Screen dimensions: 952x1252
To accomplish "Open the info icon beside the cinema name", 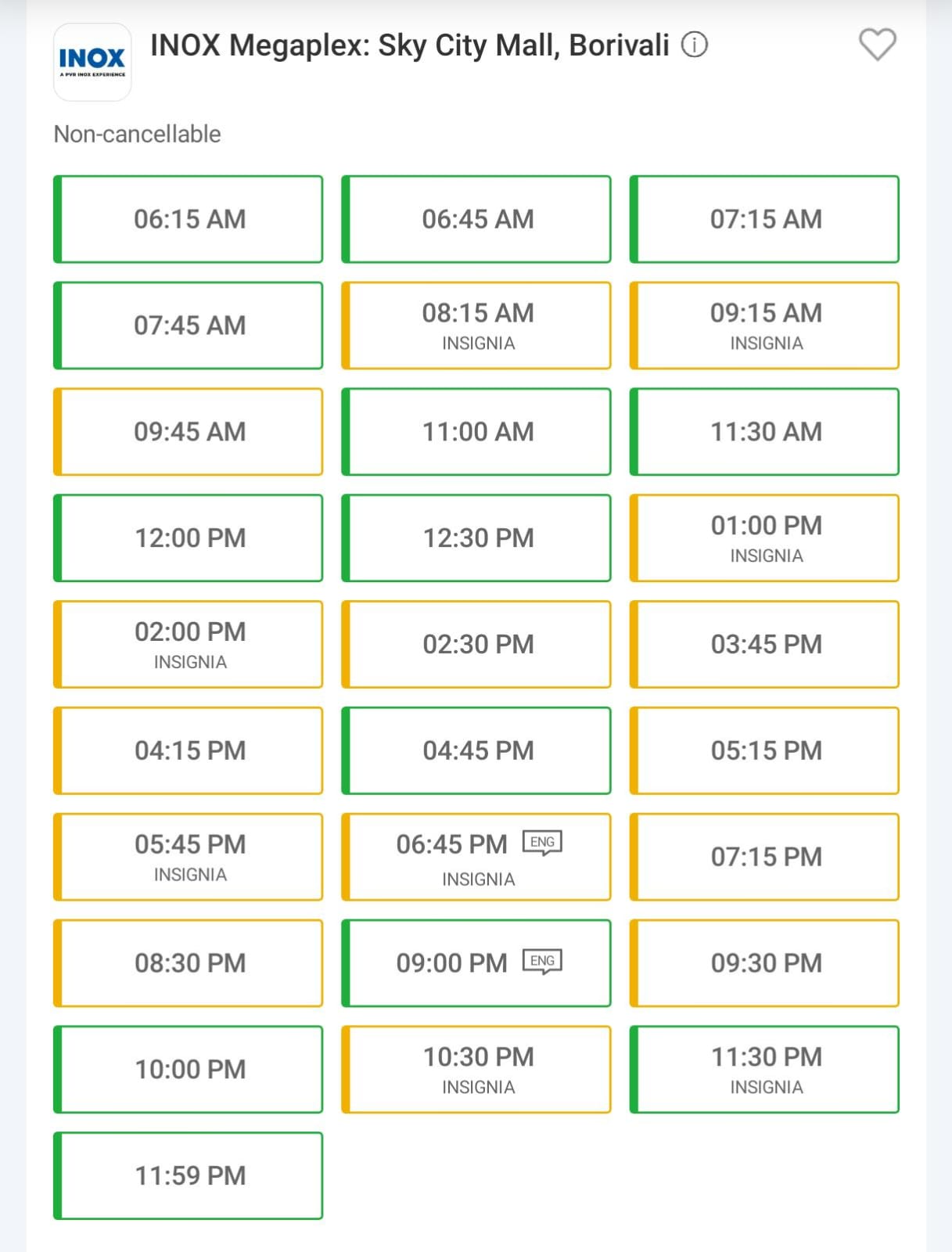I will coord(694,45).
